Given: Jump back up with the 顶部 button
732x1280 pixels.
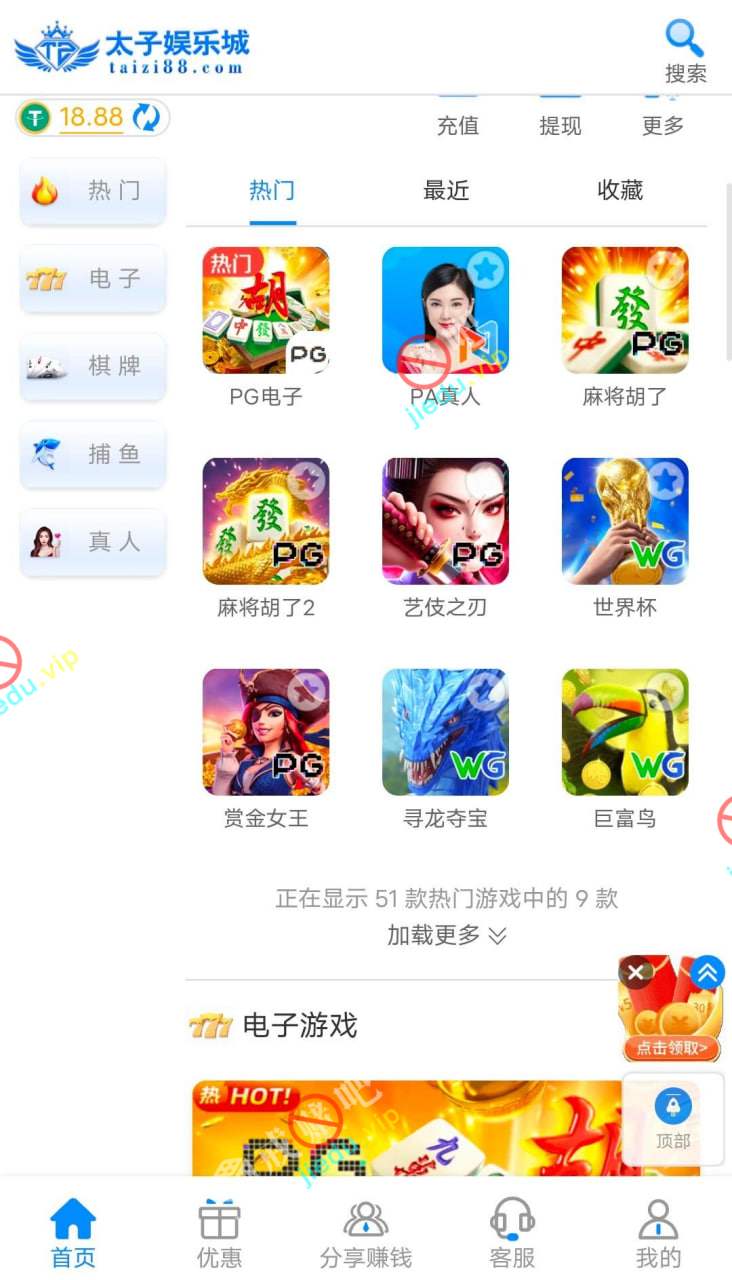Looking at the screenshot, I should pyautogui.click(x=673, y=1119).
